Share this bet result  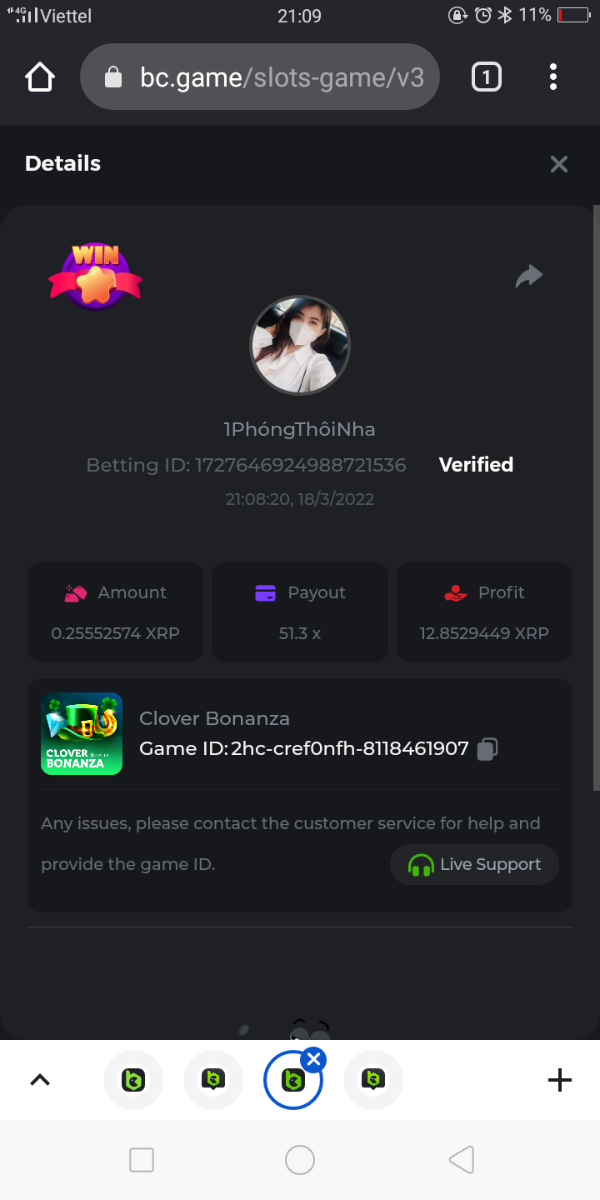tap(529, 276)
